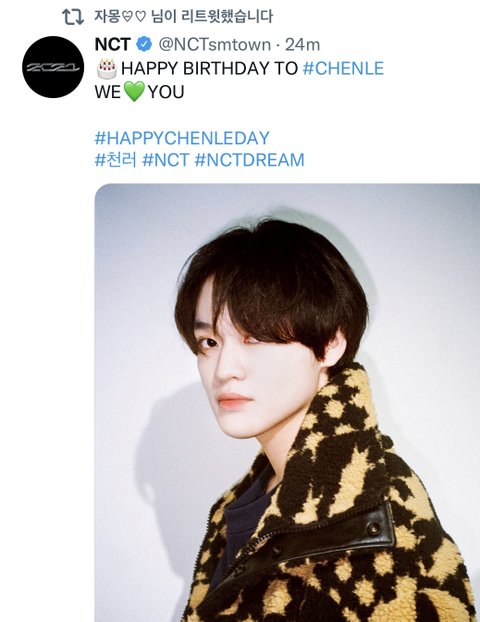Open the retweeter 자몽's profile

[x=120, y=16]
